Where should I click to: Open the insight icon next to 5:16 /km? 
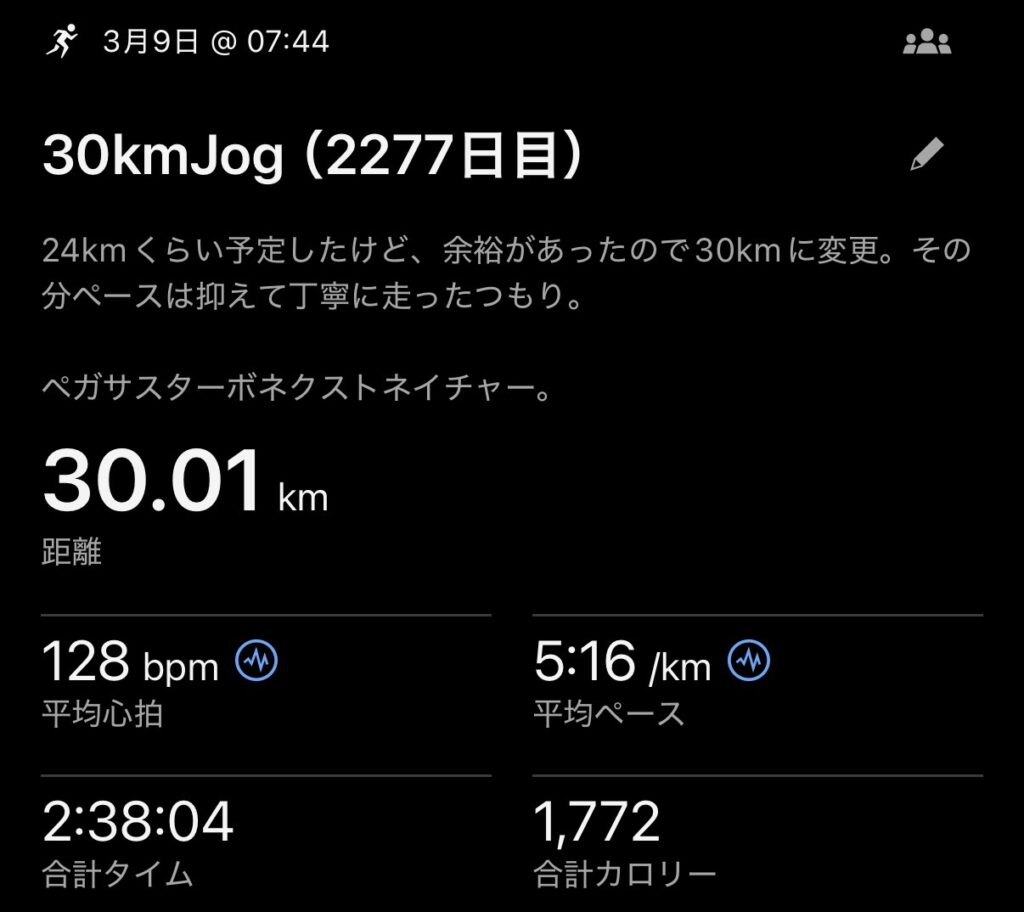[x=749, y=660]
